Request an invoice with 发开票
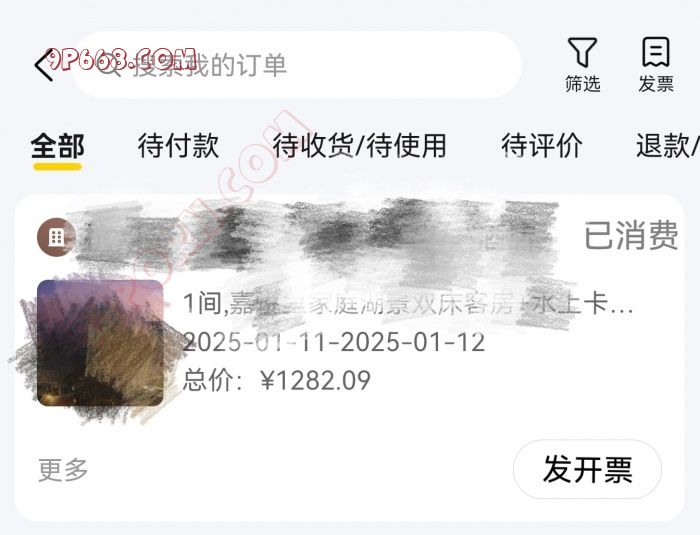This screenshot has height=535, width=700. [587, 469]
